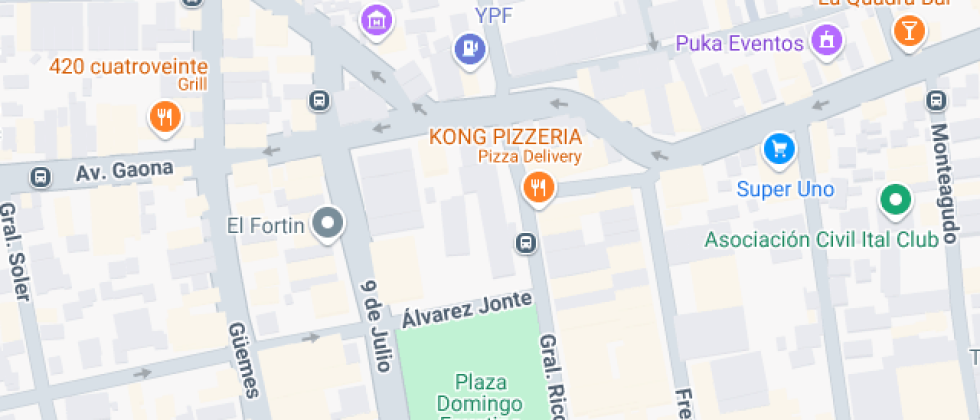Open Asociación Civil Ital Club pin
This screenshot has height=420, width=980.
pos(895,202)
